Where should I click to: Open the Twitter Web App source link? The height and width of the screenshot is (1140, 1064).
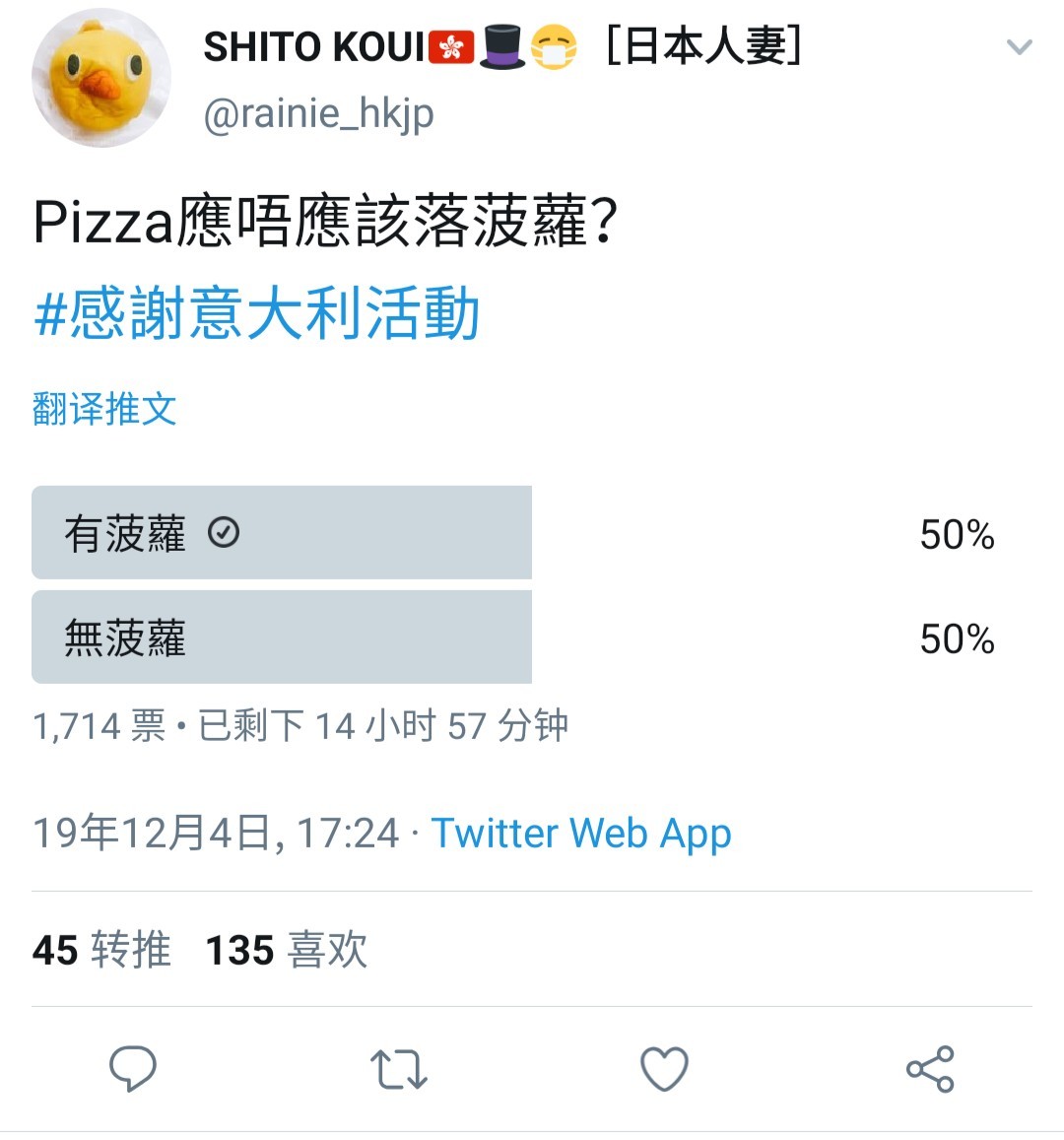(581, 834)
